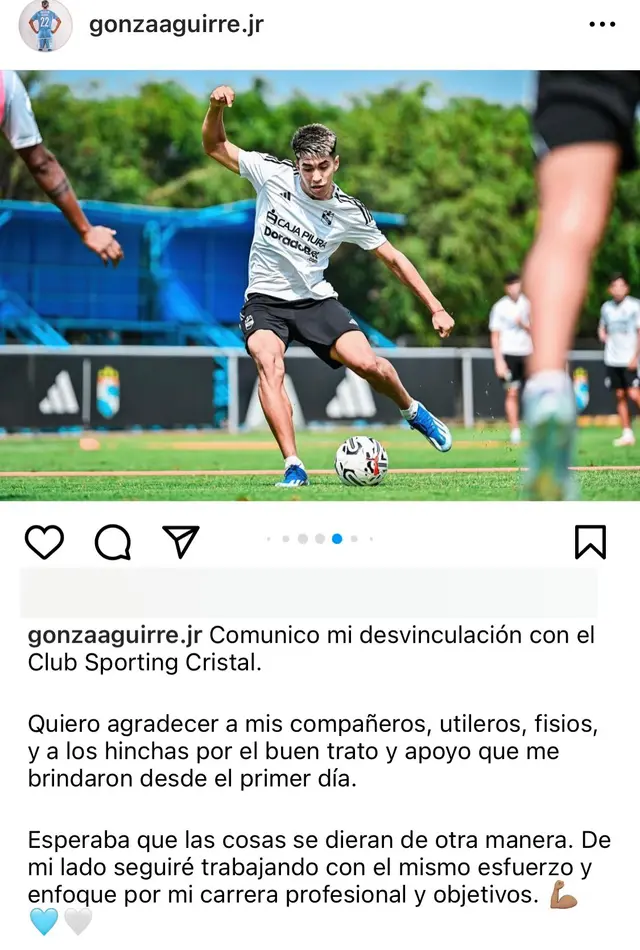Open the three-dot post options menu

point(602,25)
